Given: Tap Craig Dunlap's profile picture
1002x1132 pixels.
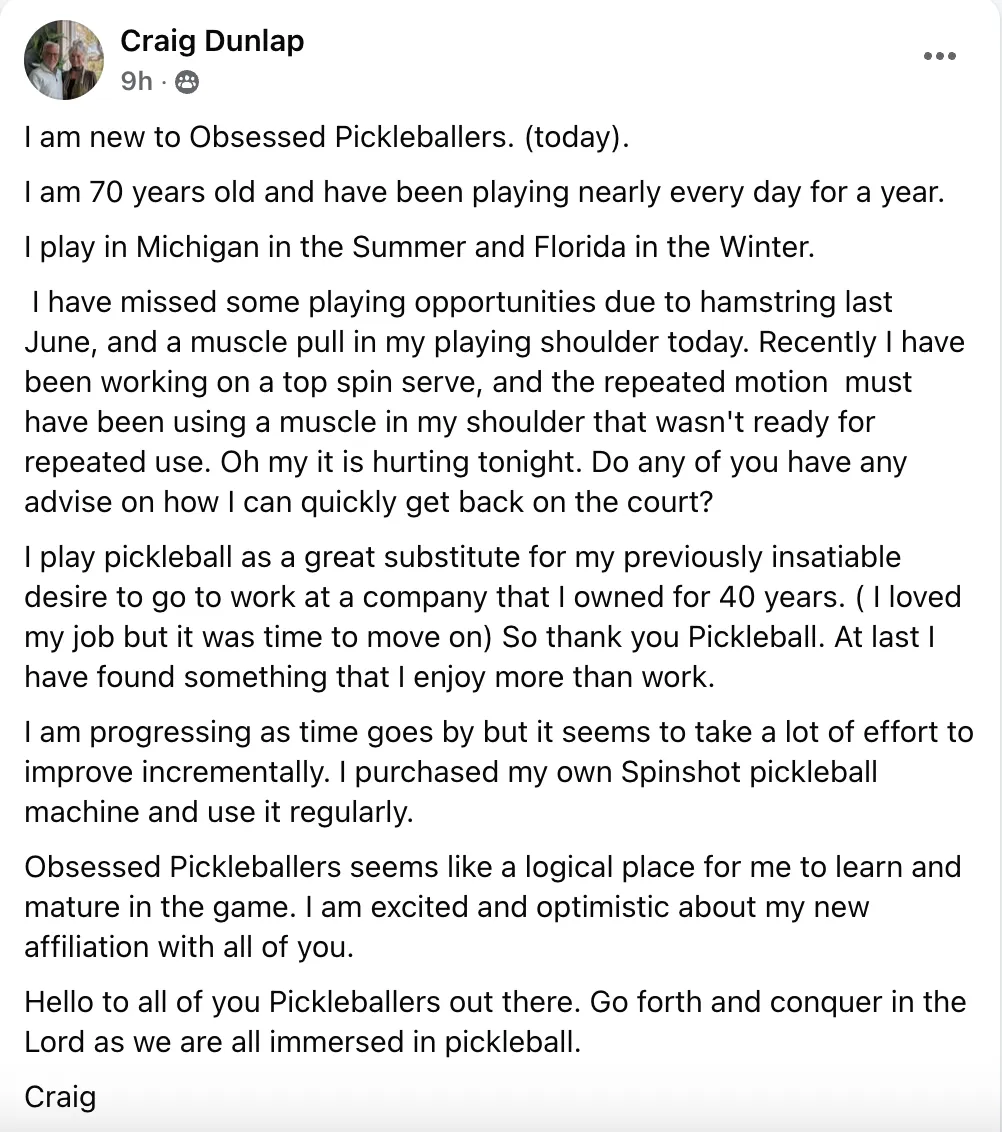Looking at the screenshot, I should 64,60.
